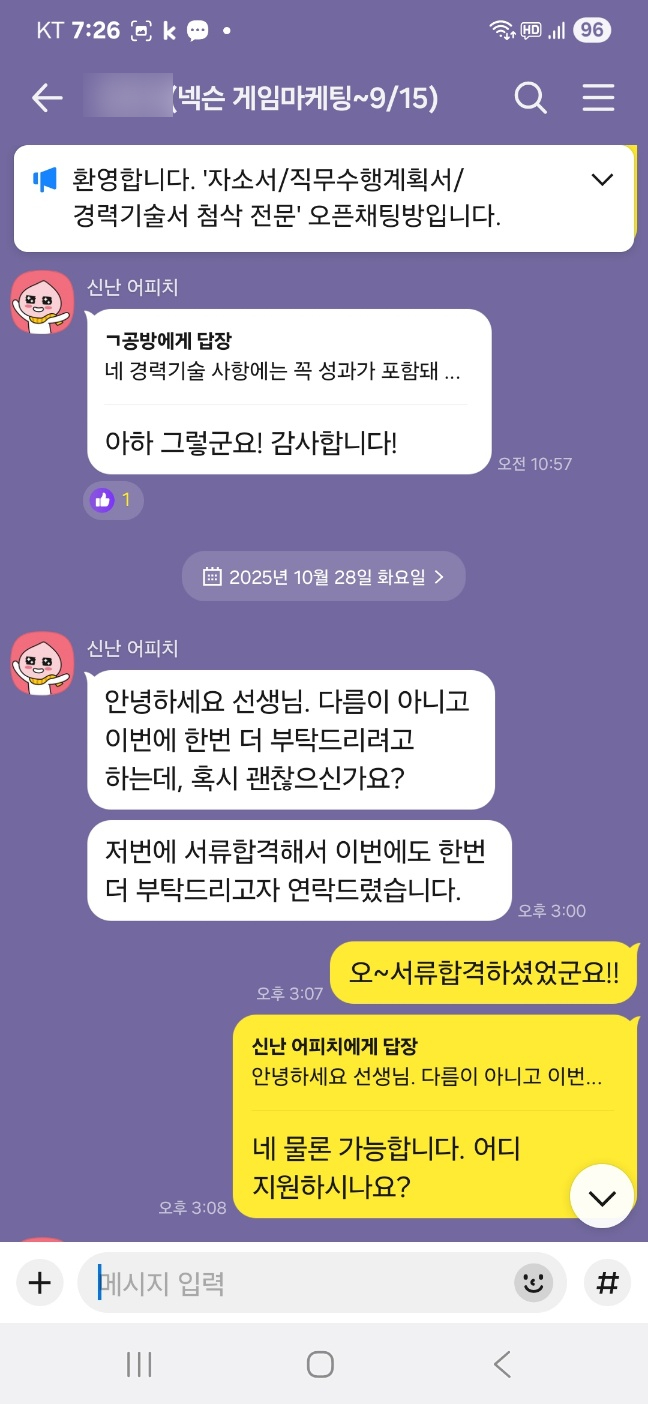
Task: Open the plus attachment menu
Action: 39,1283
